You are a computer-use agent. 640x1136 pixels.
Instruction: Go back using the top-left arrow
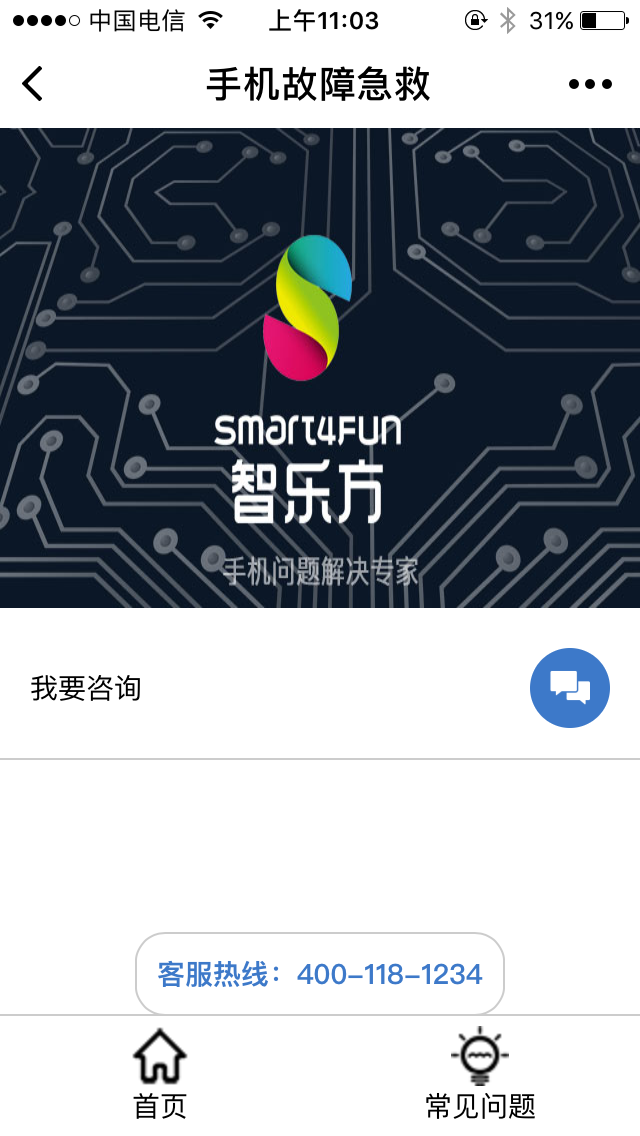click(33, 84)
